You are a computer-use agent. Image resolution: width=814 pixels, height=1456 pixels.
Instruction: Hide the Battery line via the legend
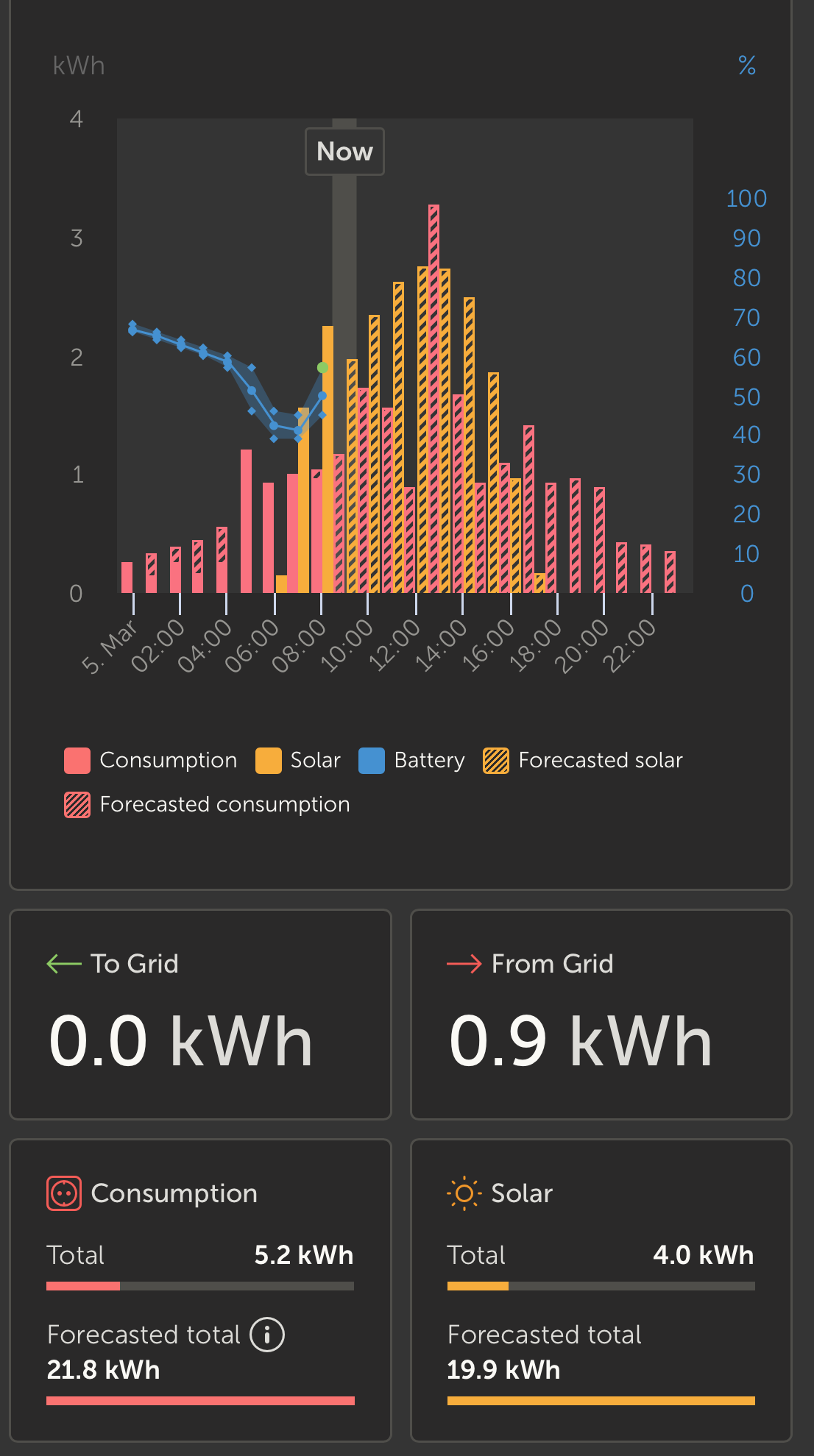(411, 761)
